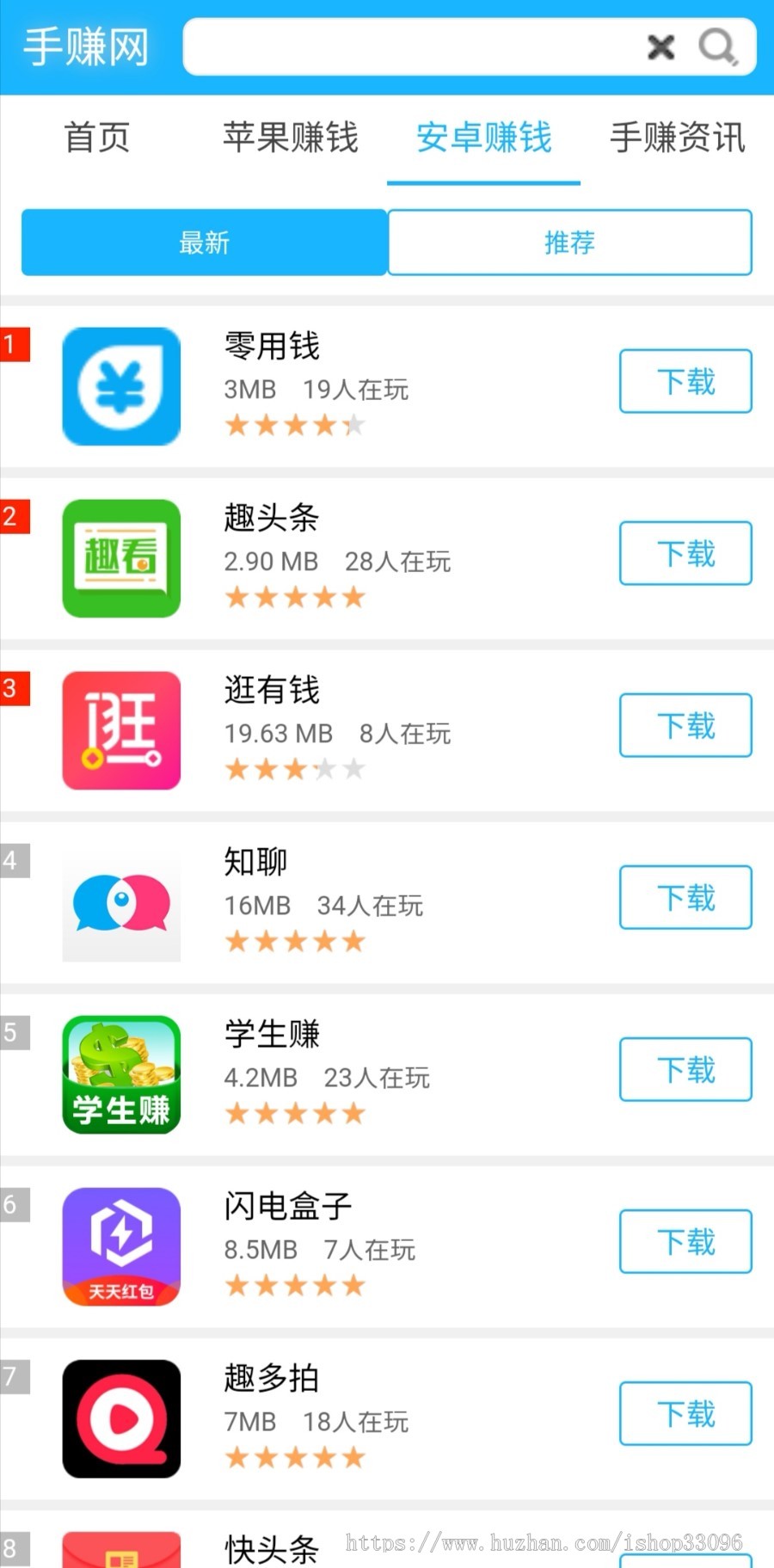Viewport: 774px width, 1568px height.
Task: Click the magnifier search icon
Action: click(718, 48)
